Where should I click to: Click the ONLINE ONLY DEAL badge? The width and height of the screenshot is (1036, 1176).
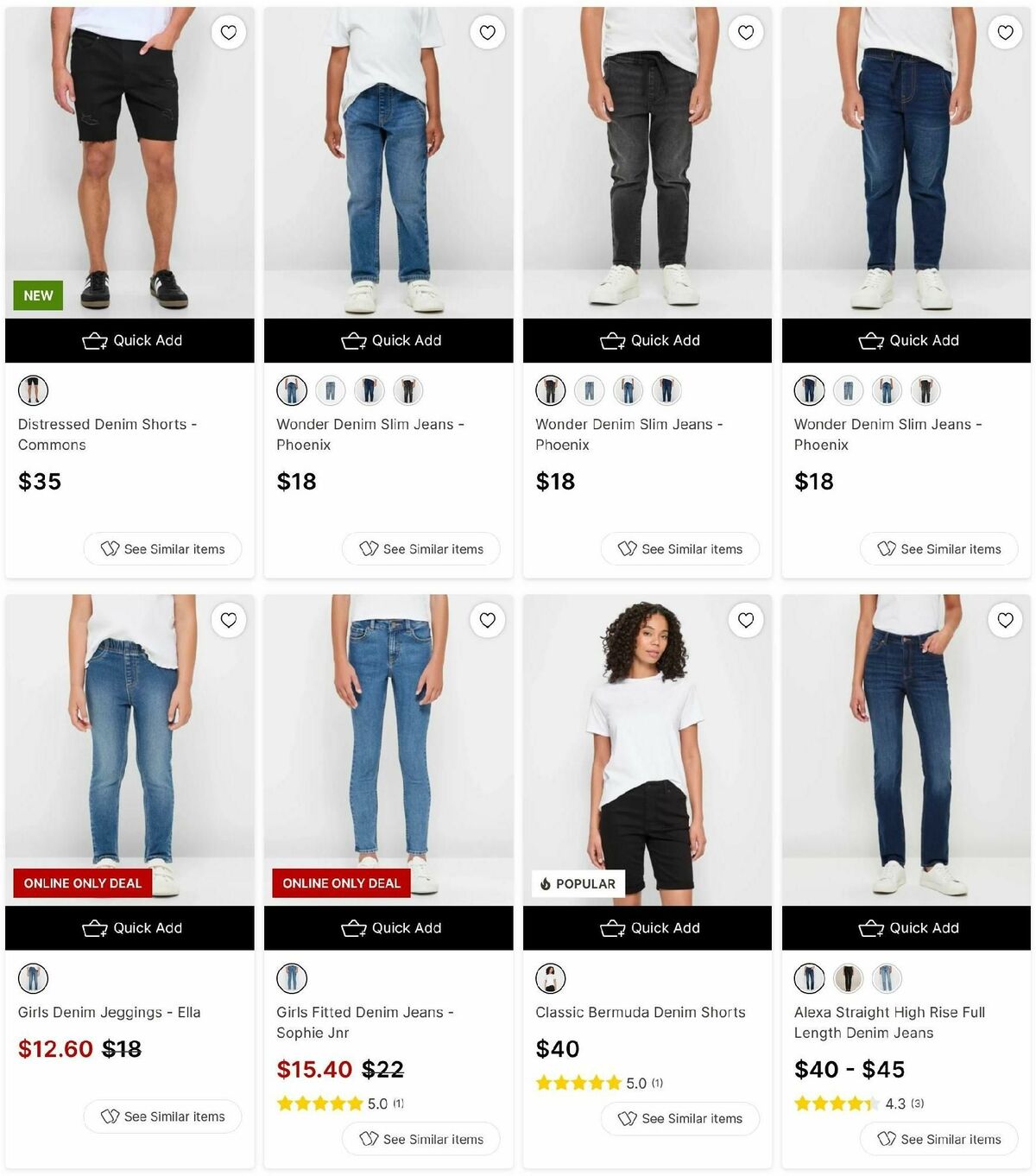82,883
